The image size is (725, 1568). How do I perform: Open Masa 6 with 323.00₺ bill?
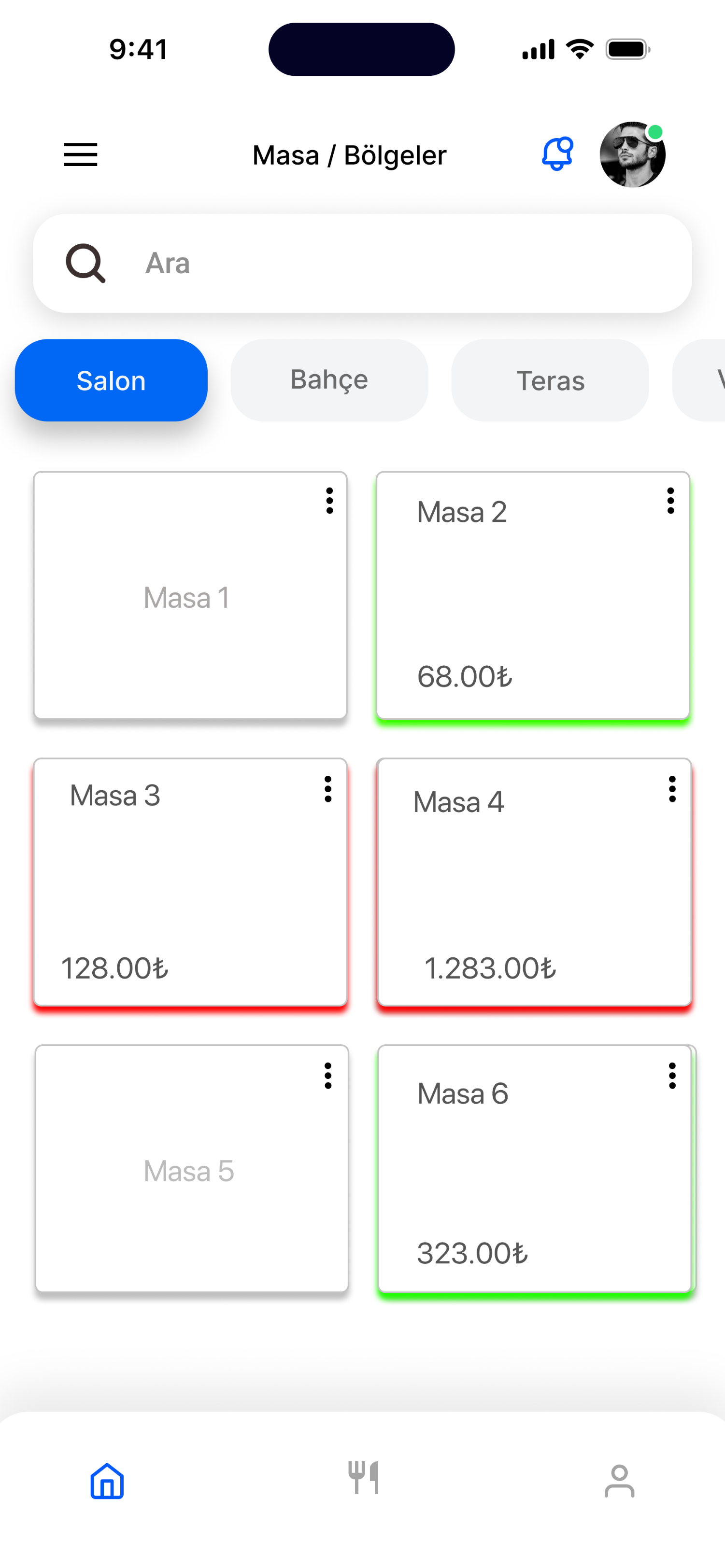click(534, 1169)
